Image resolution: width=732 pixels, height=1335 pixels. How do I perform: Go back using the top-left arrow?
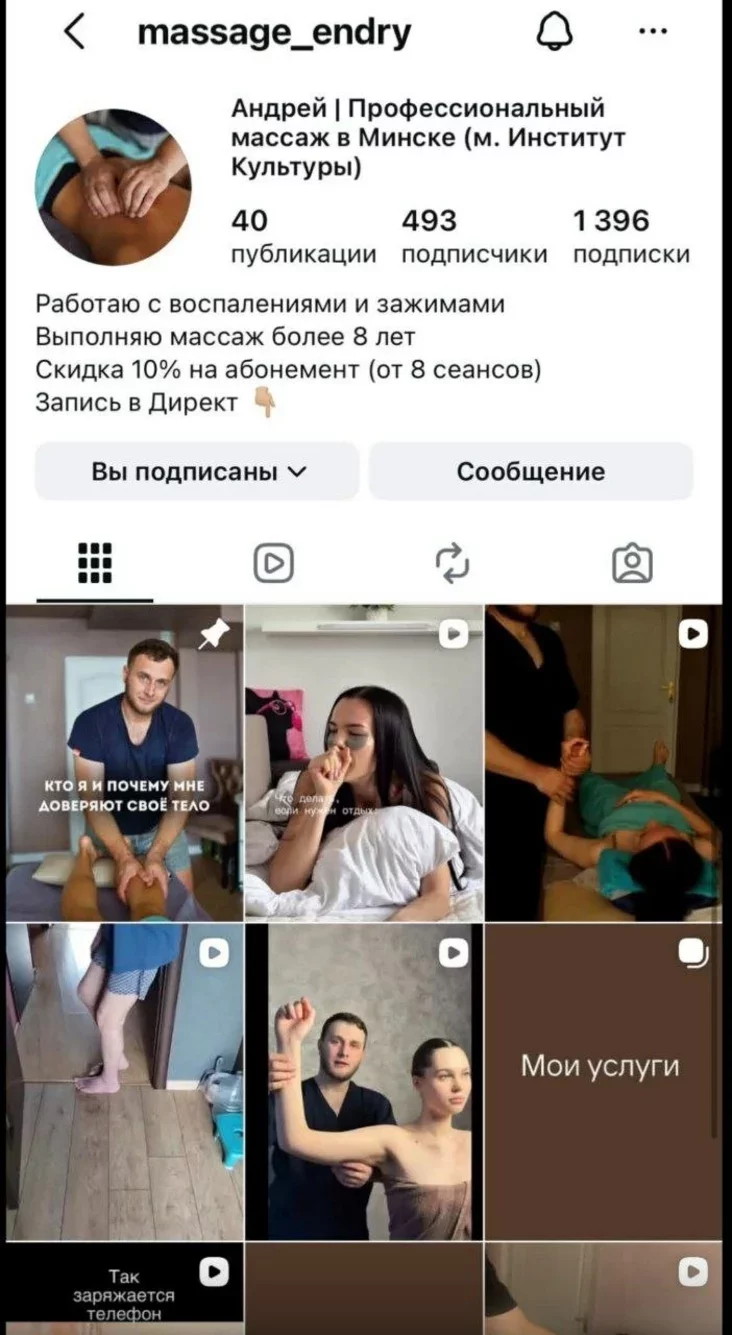coord(75,33)
